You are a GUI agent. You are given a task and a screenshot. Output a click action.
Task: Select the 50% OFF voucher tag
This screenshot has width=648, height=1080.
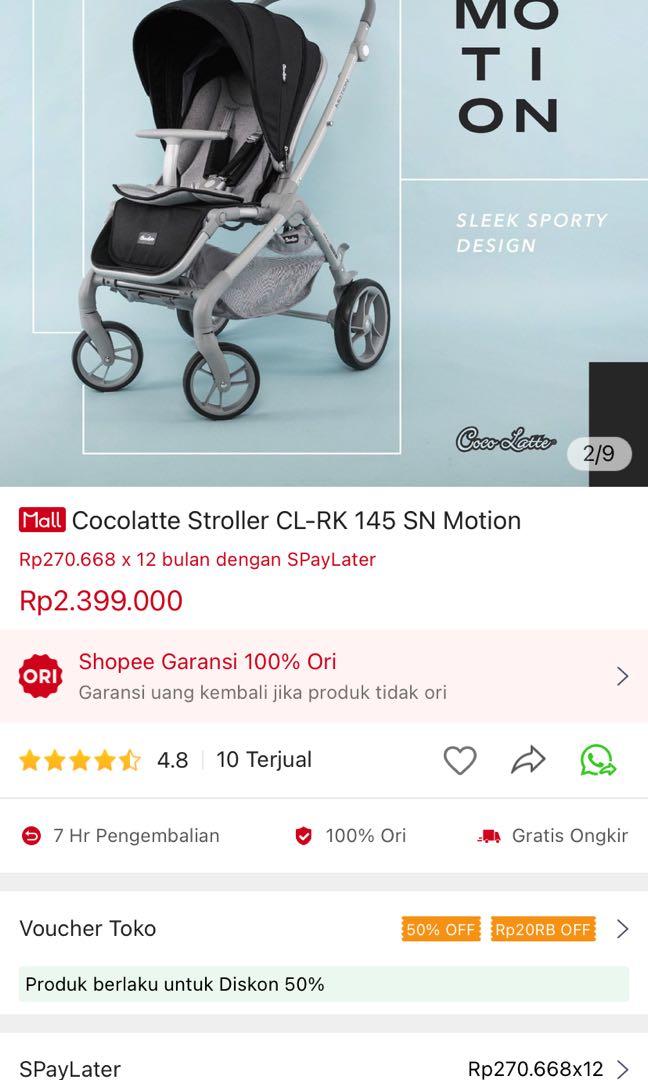pos(441,930)
